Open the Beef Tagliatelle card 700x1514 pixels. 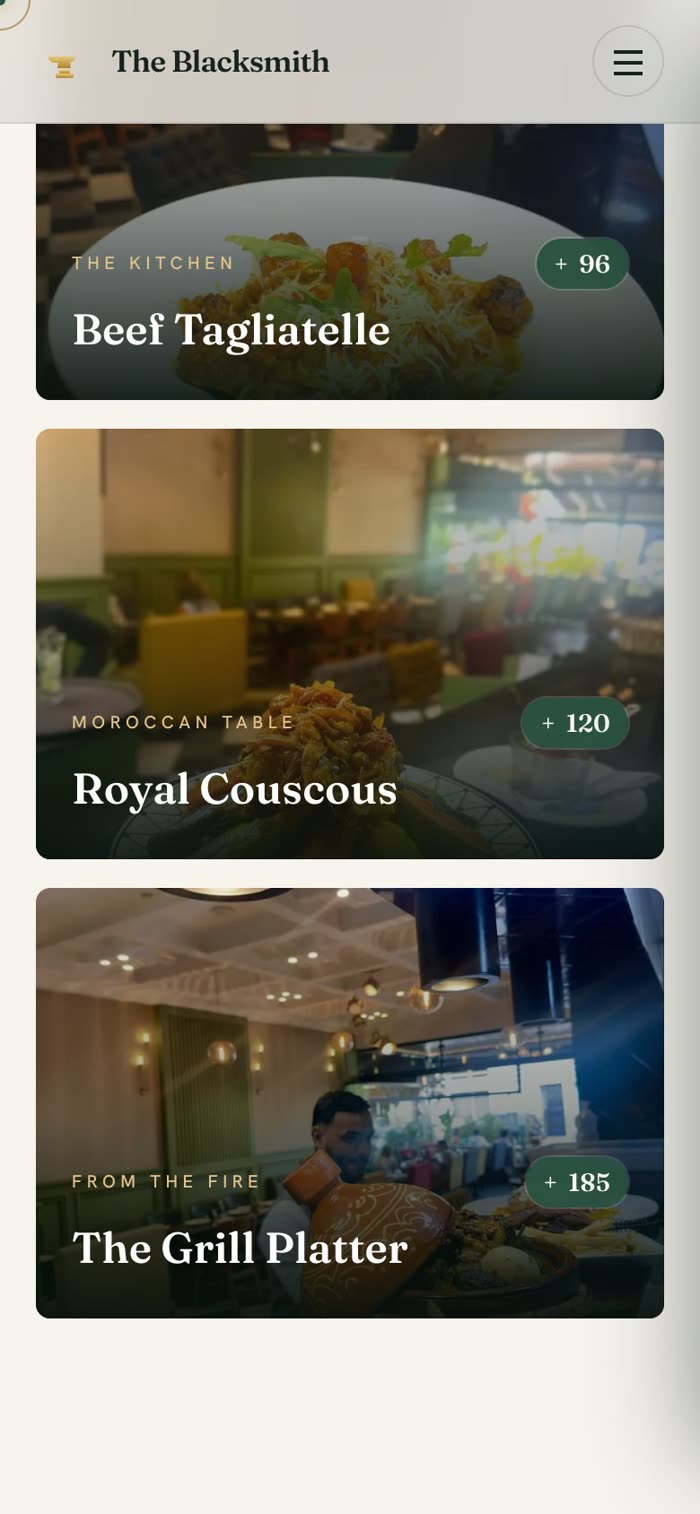[350, 262]
